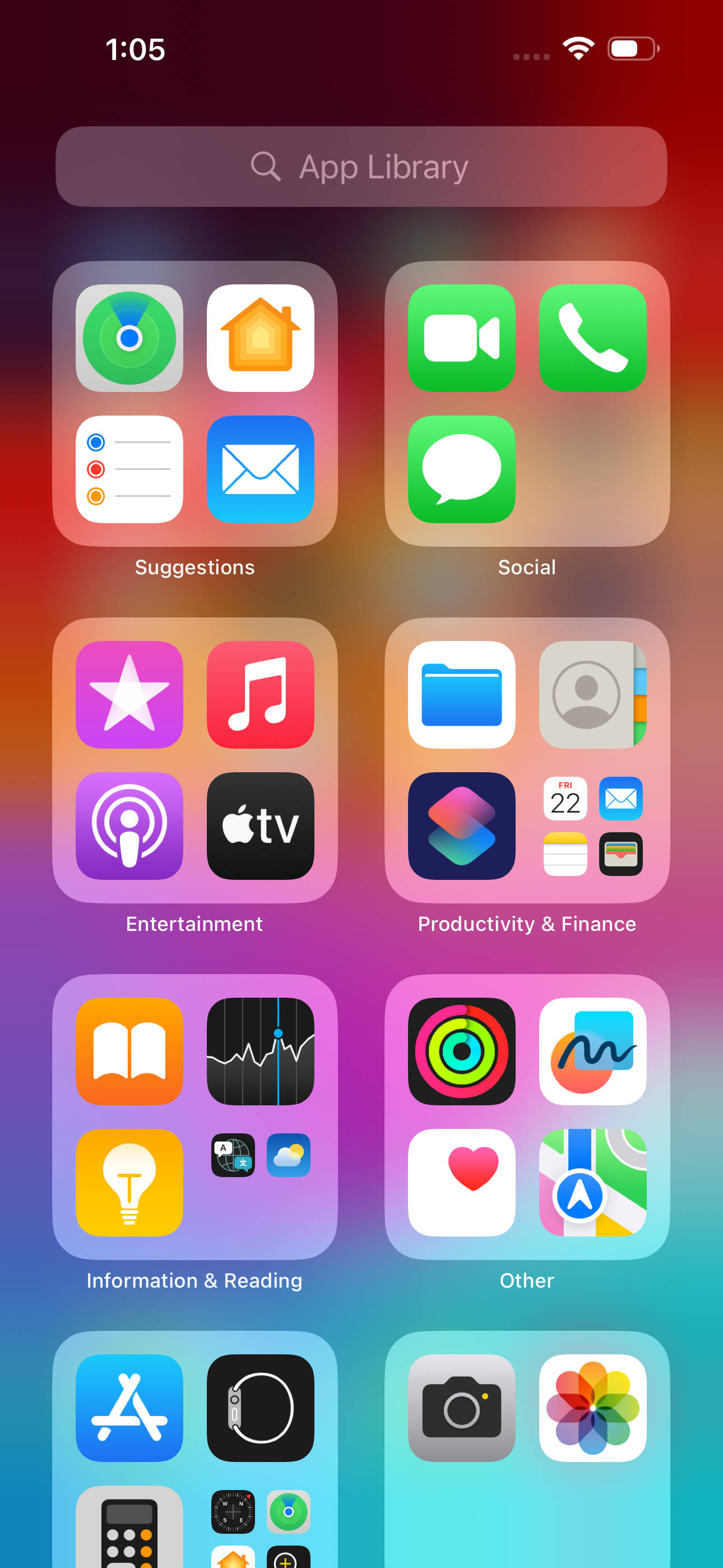
Task: Open Podcasts in Entertainment
Action: click(128, 826)
